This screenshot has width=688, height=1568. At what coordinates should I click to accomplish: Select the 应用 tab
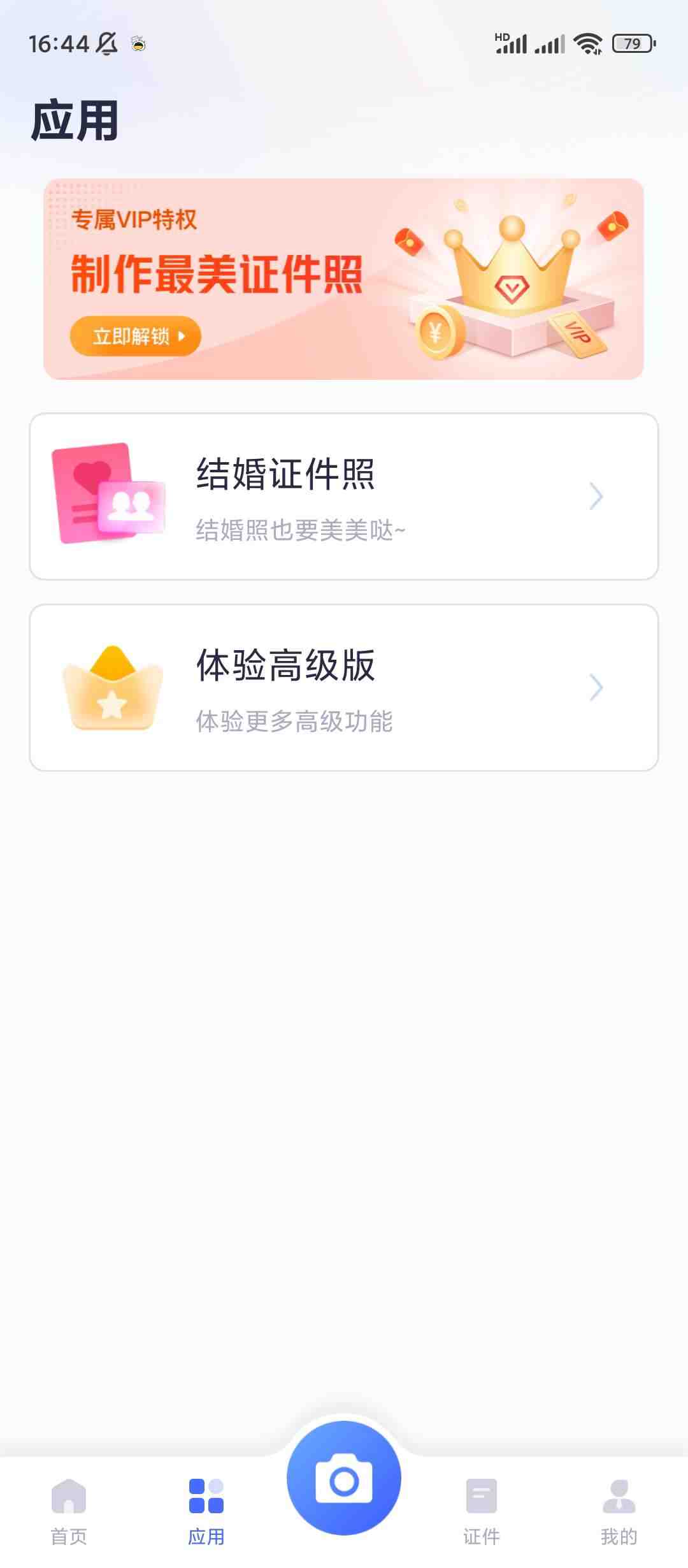tap(206, 1511)
